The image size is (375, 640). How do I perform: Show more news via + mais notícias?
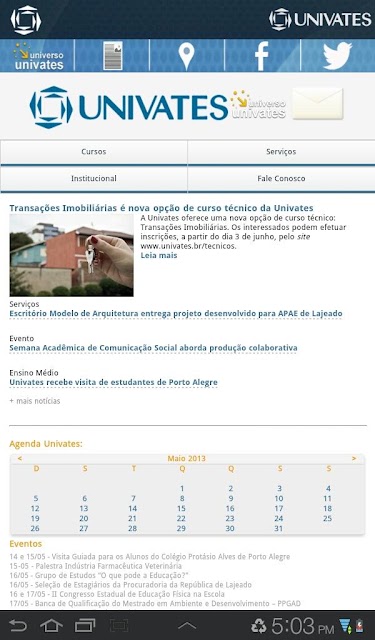(35, 401)
